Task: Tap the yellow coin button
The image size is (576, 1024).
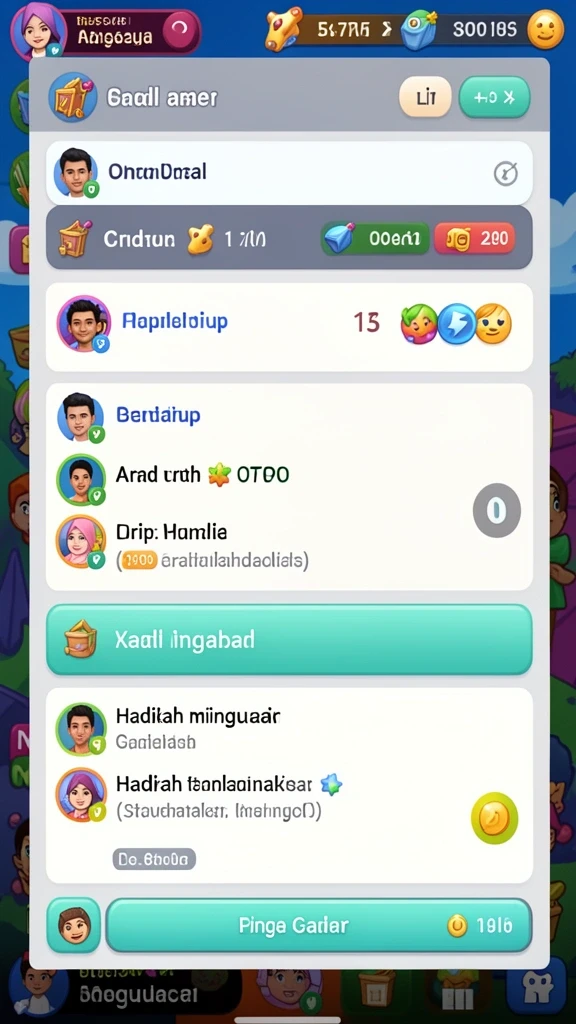Action: [494, 818]
